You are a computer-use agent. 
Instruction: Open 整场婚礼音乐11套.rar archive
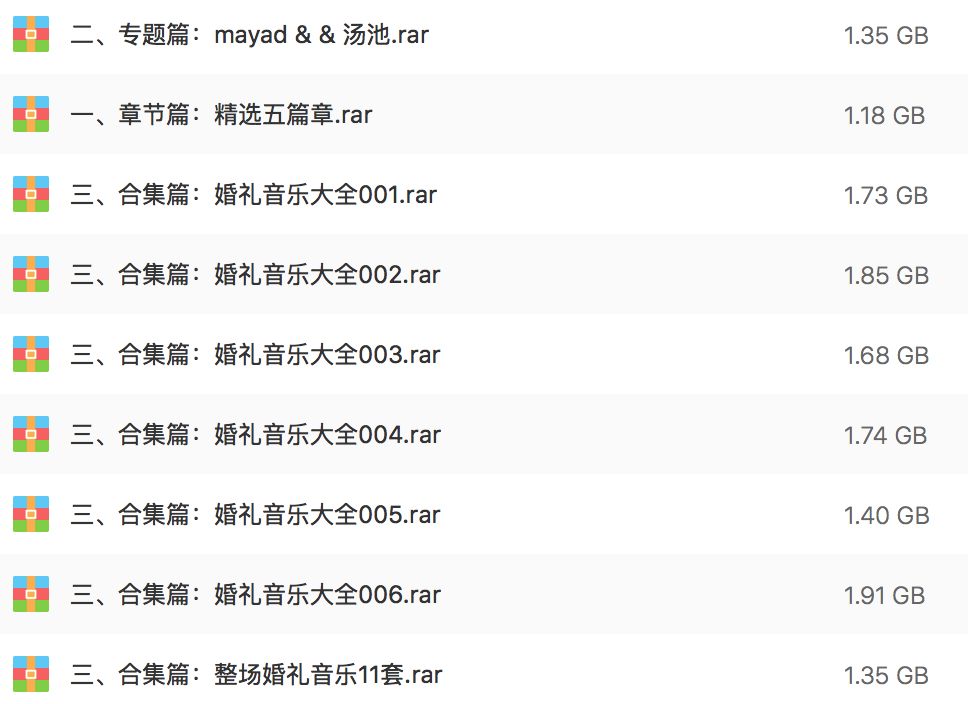(x=256, y=675)
